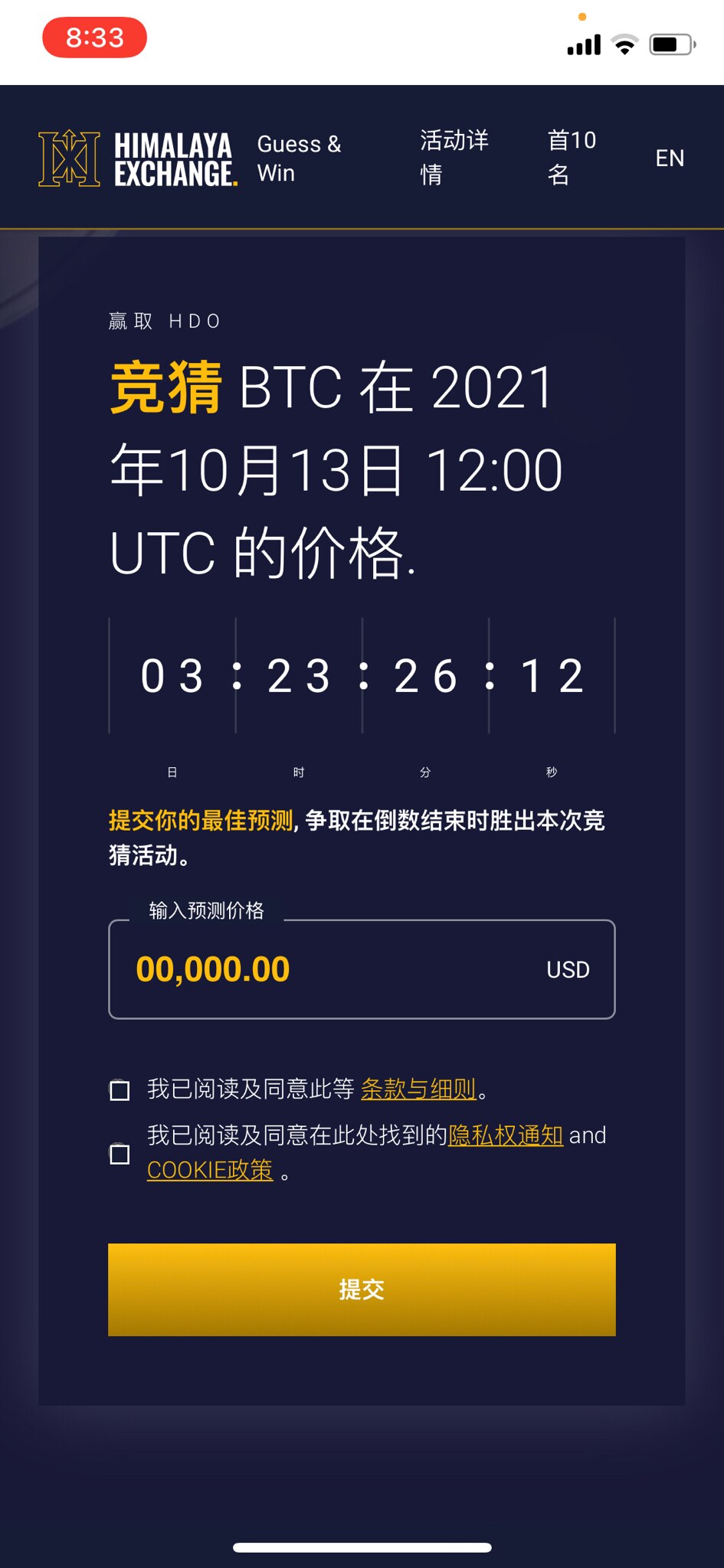Switch language to EN
Screen dimensions: 724x1568
click(669, 158)
